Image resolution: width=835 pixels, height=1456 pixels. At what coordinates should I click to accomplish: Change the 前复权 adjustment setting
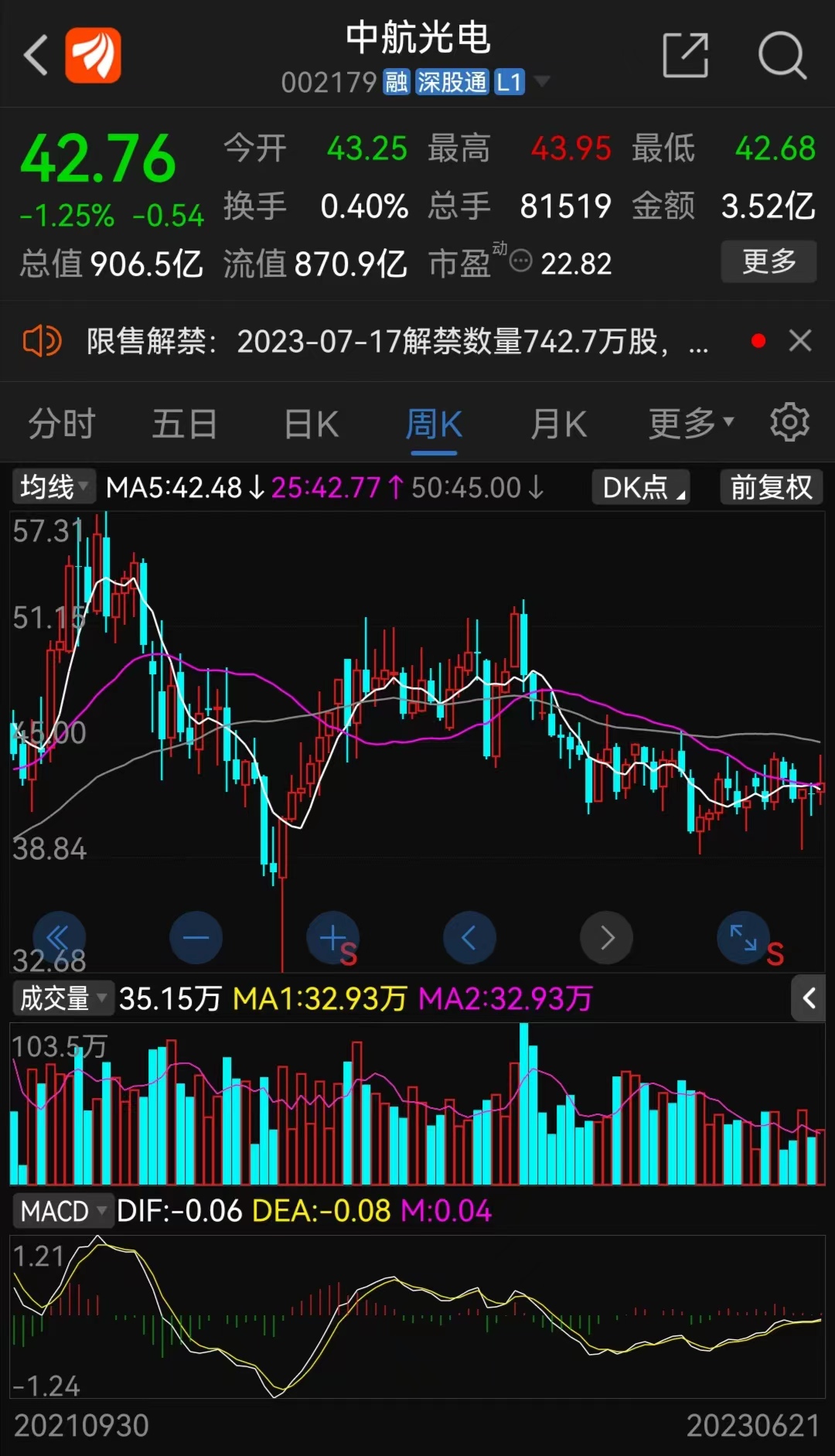(x=772, y=487)
